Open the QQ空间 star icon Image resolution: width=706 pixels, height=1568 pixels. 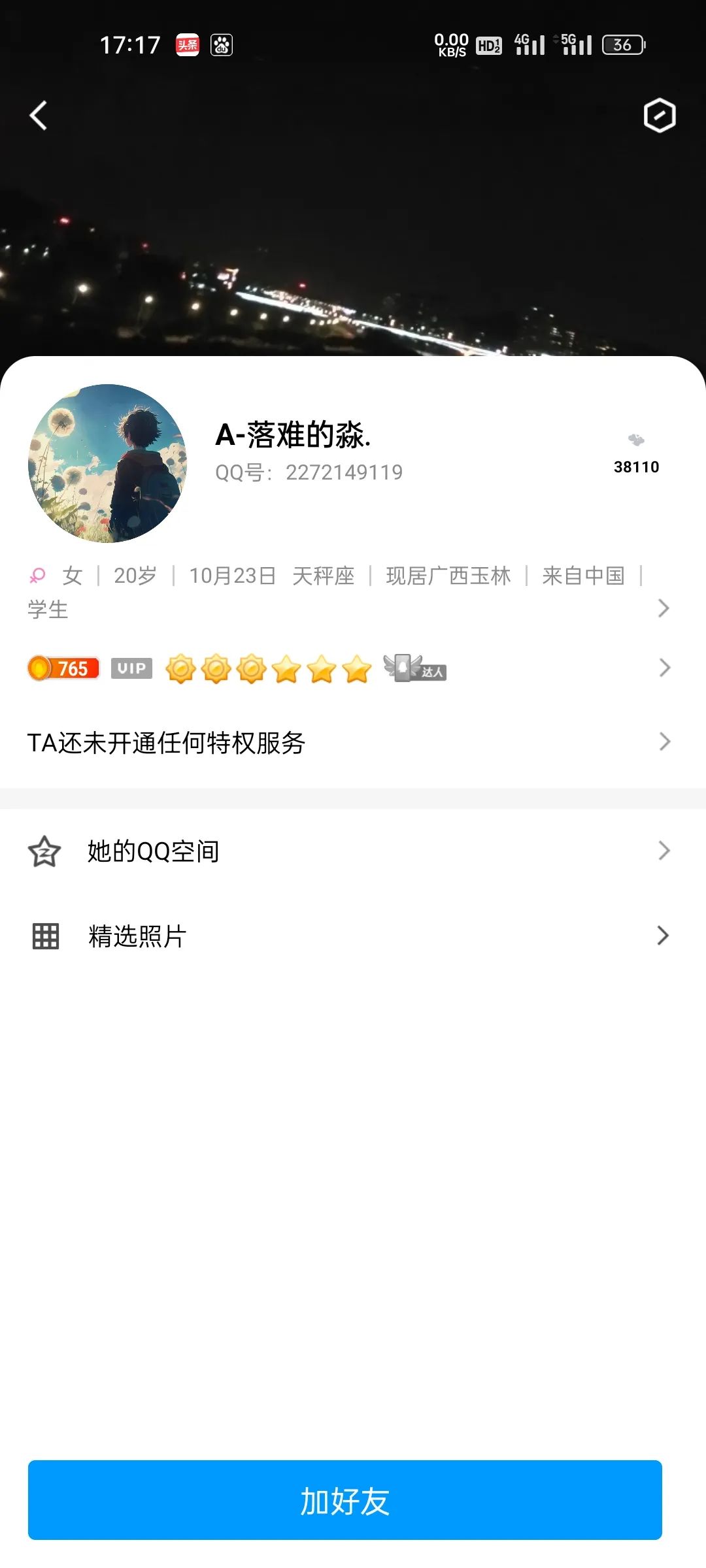click(43, 851)
